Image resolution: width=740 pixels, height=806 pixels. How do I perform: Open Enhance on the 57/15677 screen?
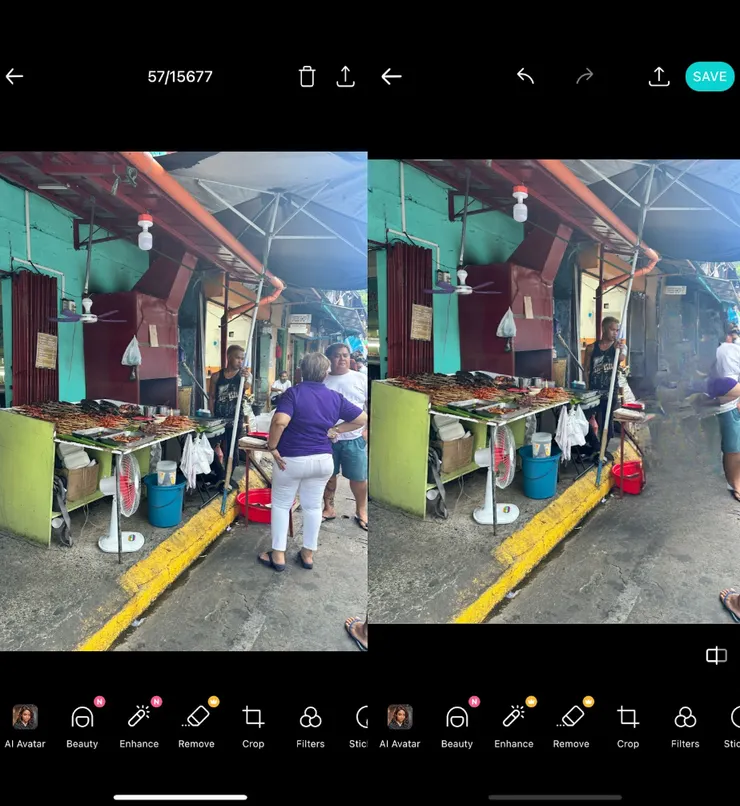pos(139,725)
